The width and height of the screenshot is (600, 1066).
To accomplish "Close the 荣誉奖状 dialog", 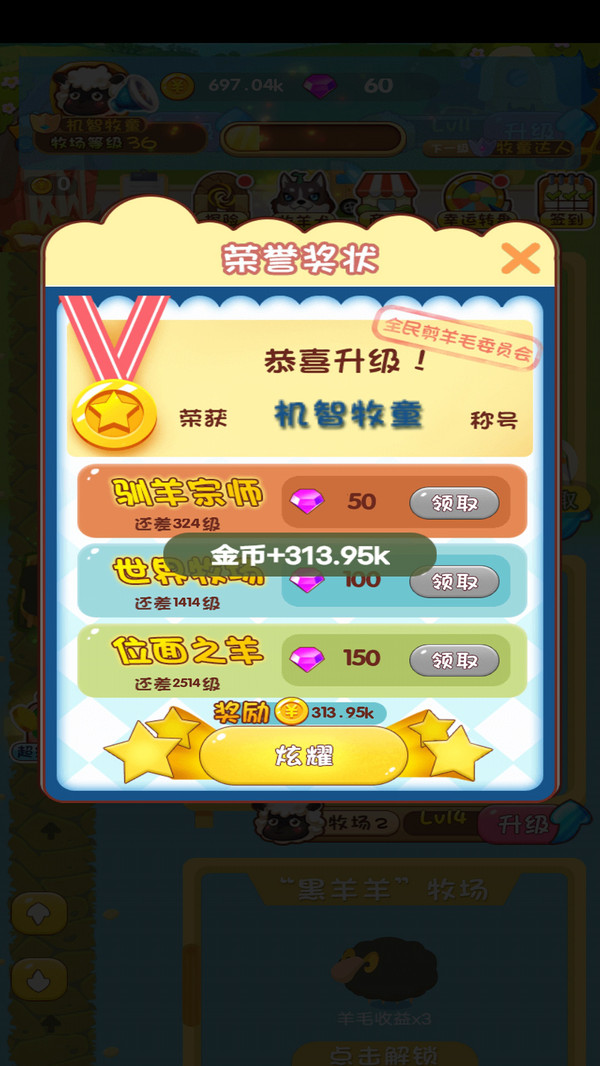I will click(x=520, y=259).
